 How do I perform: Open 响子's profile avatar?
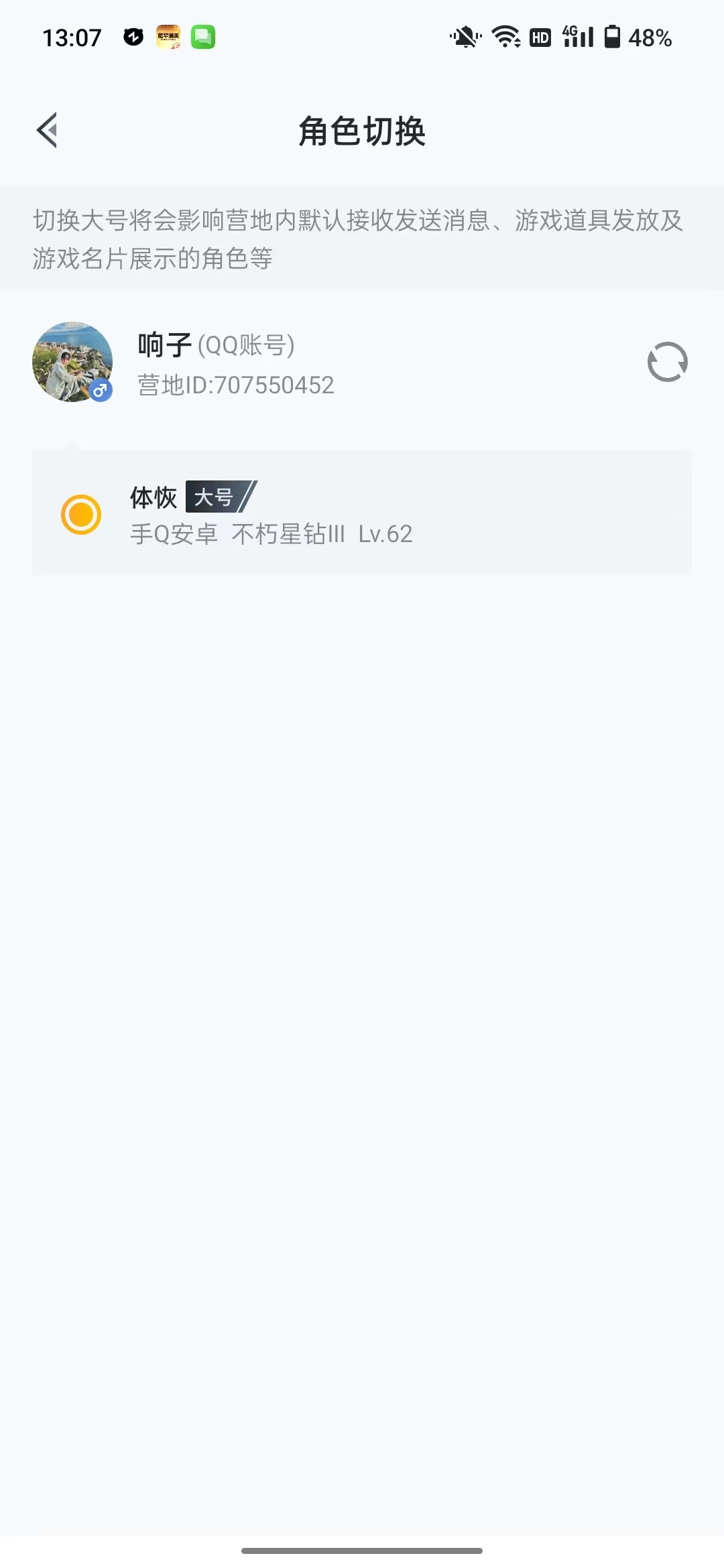click(x=74, y=362)
